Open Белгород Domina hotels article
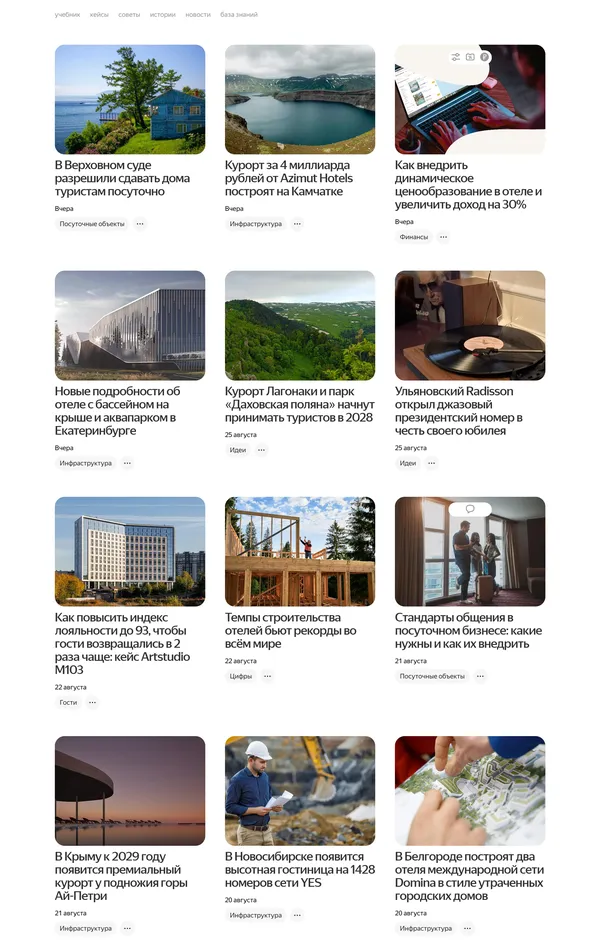The image size is (600, 950). coord(468,876)
